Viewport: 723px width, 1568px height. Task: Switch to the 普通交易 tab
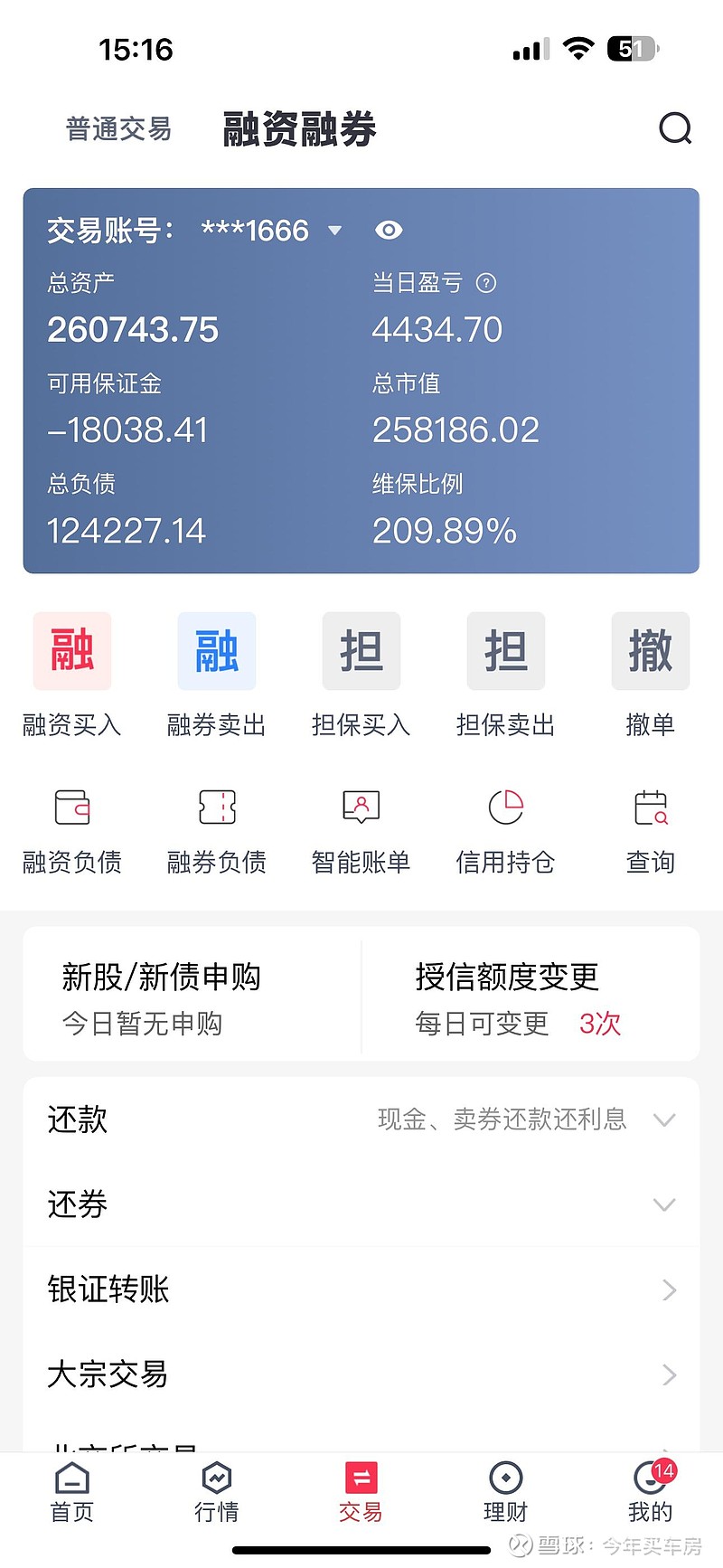click(x=117, y=128)
